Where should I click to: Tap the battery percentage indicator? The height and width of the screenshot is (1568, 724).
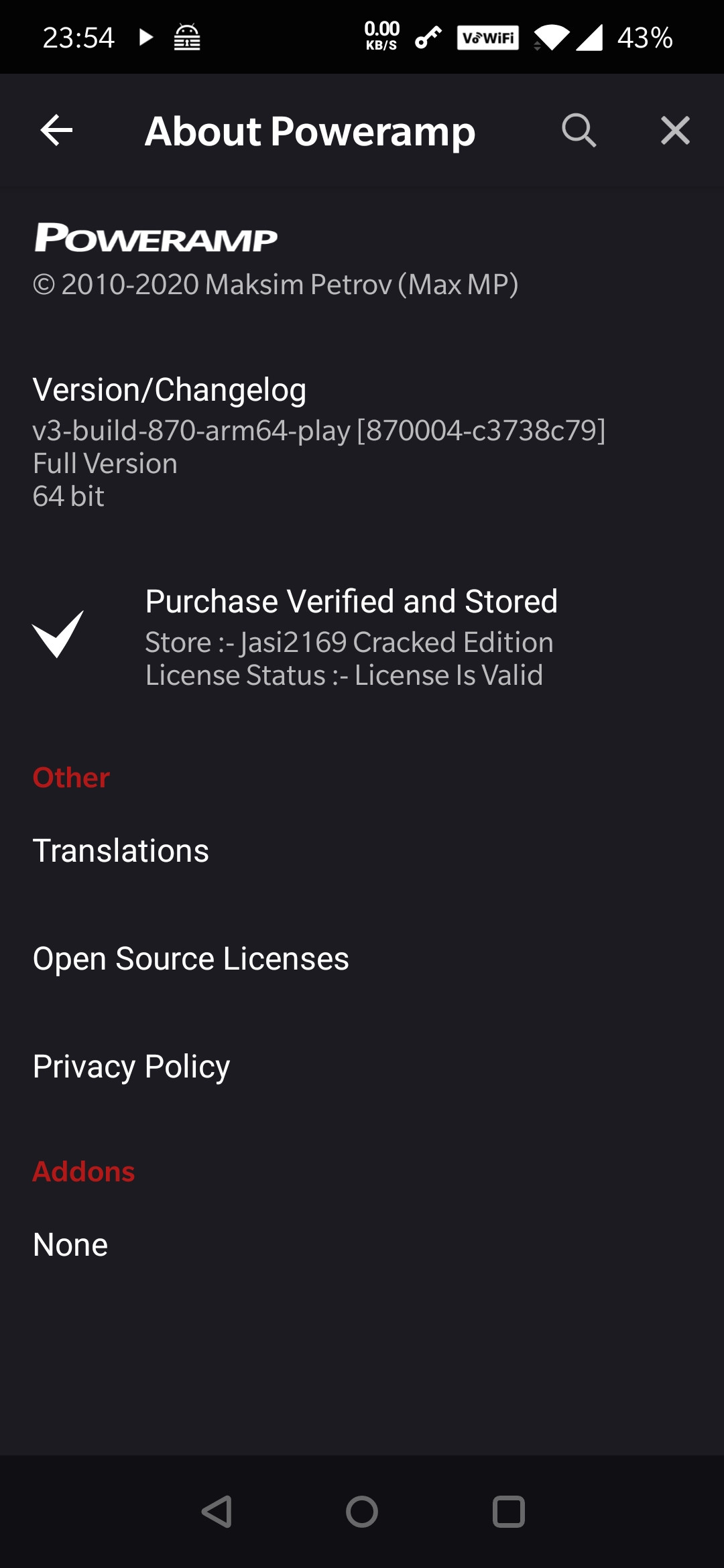[644, 38]
